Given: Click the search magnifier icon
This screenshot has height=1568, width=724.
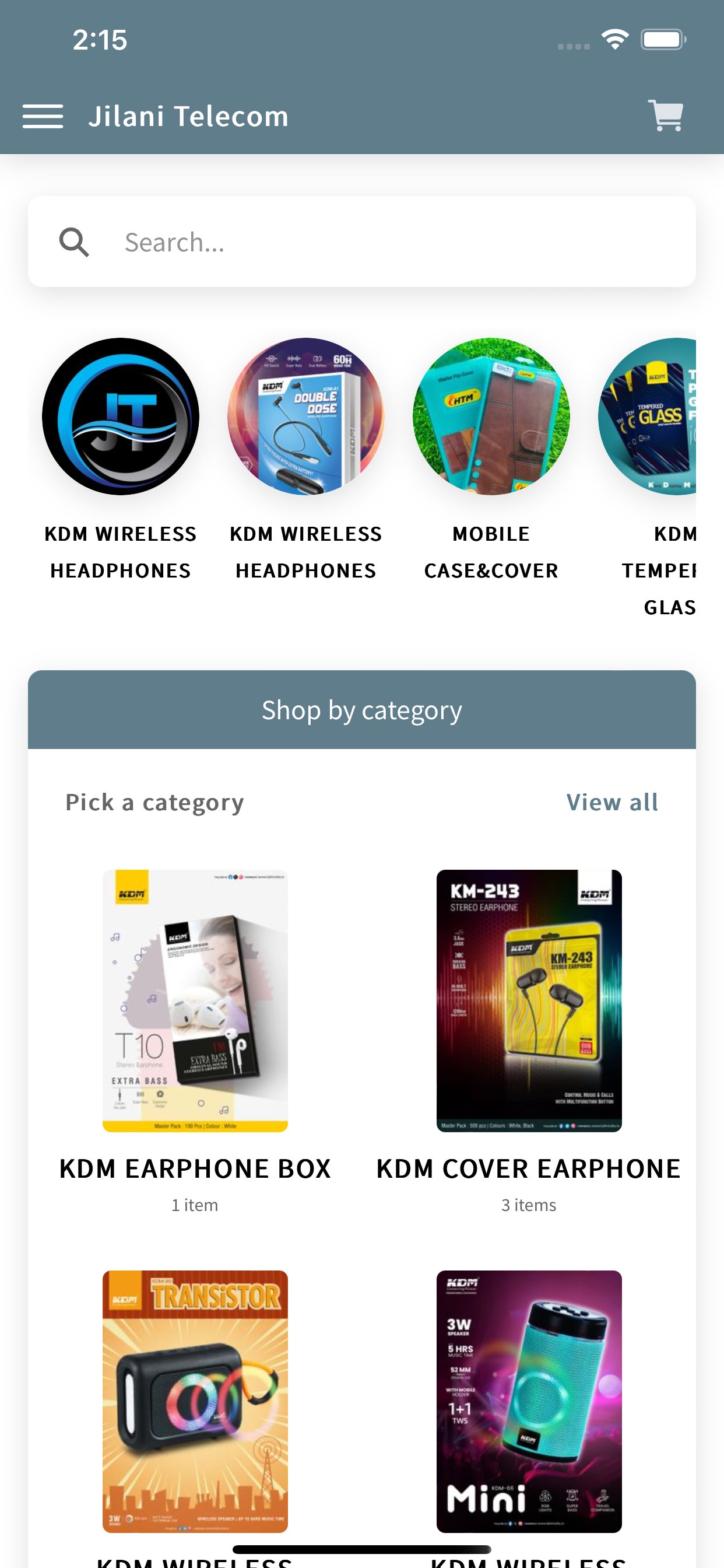Looking at the screenshot, I should [x=74, y=242].
